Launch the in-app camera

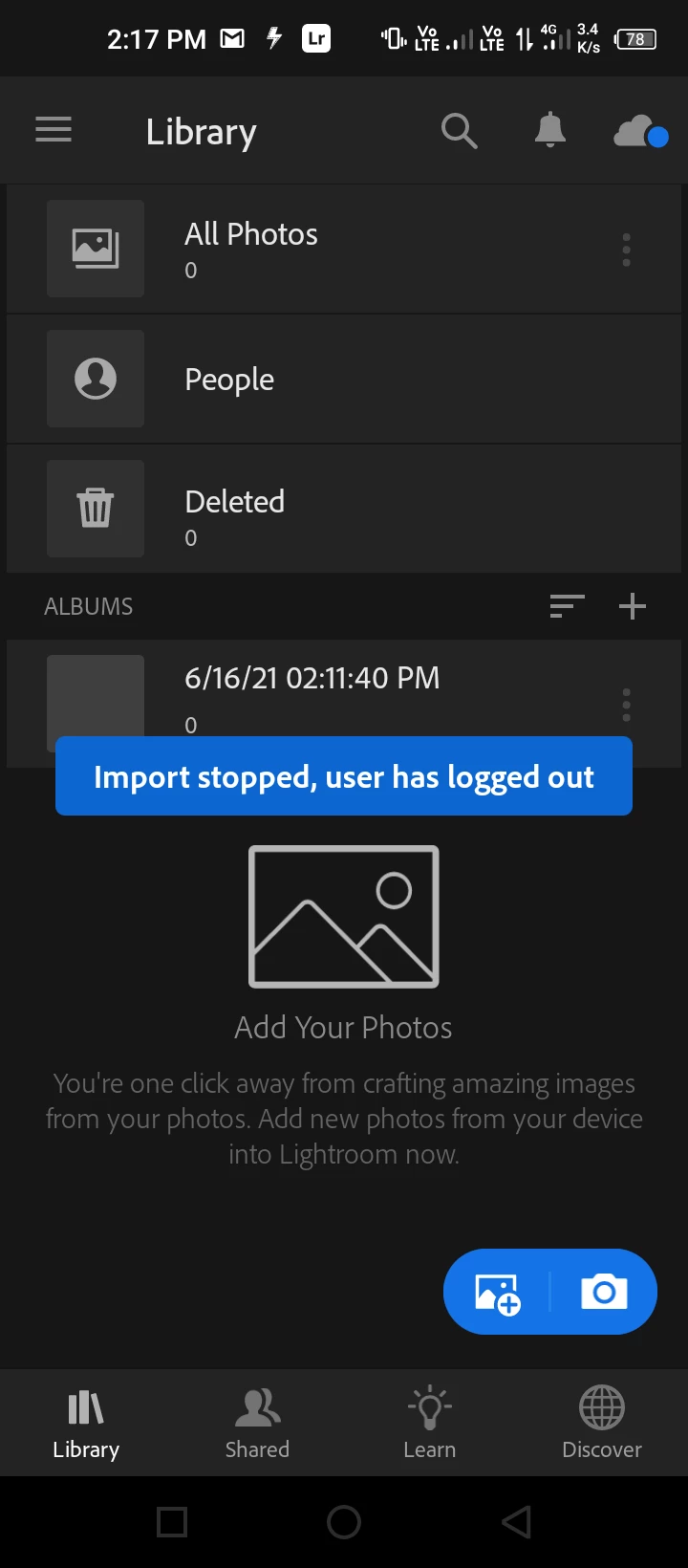604,1292
